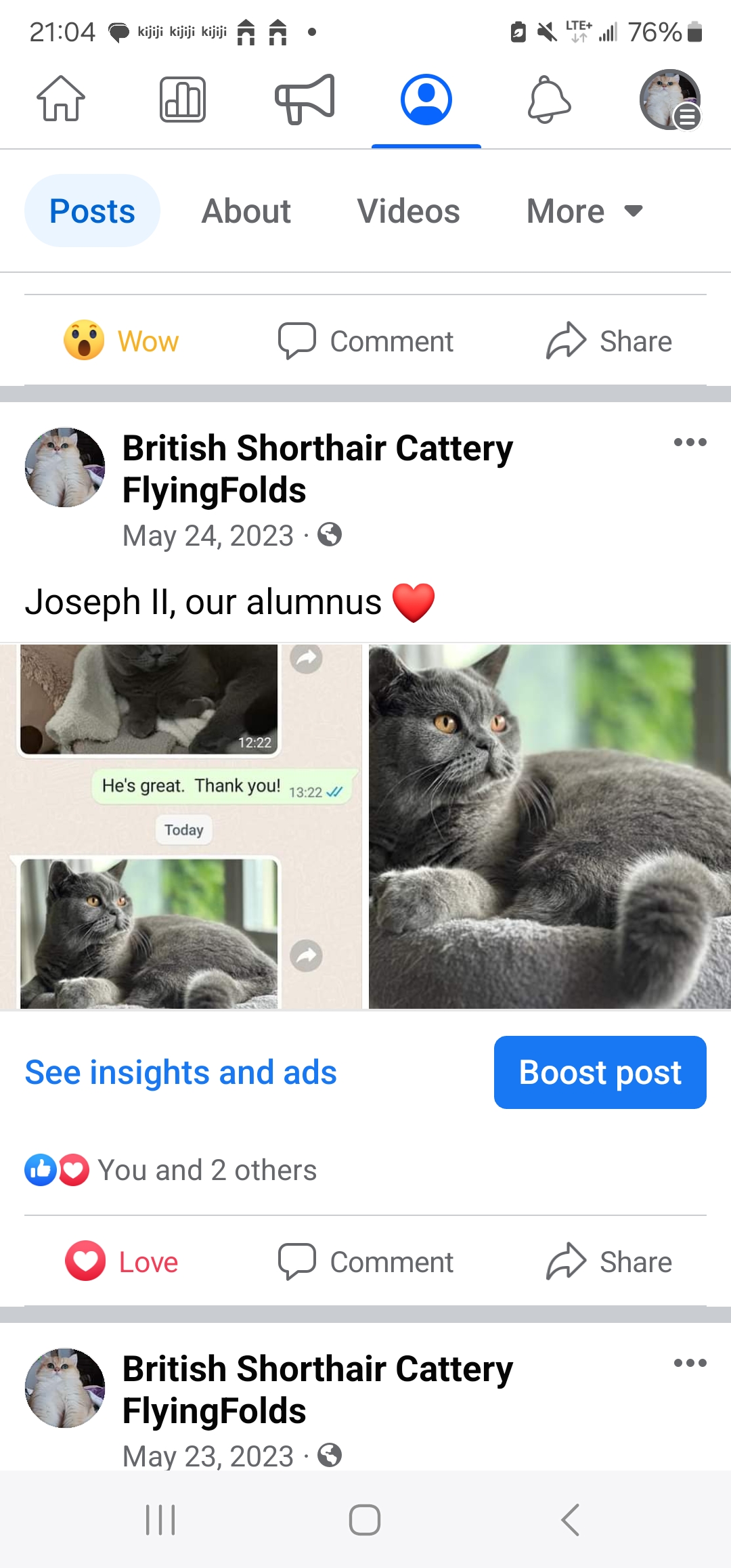Image resolution: width=731 pixels, height=1568 pixels.
Task: Open the notifications bell
Action: pyautogui.click(x=549, y=100)
